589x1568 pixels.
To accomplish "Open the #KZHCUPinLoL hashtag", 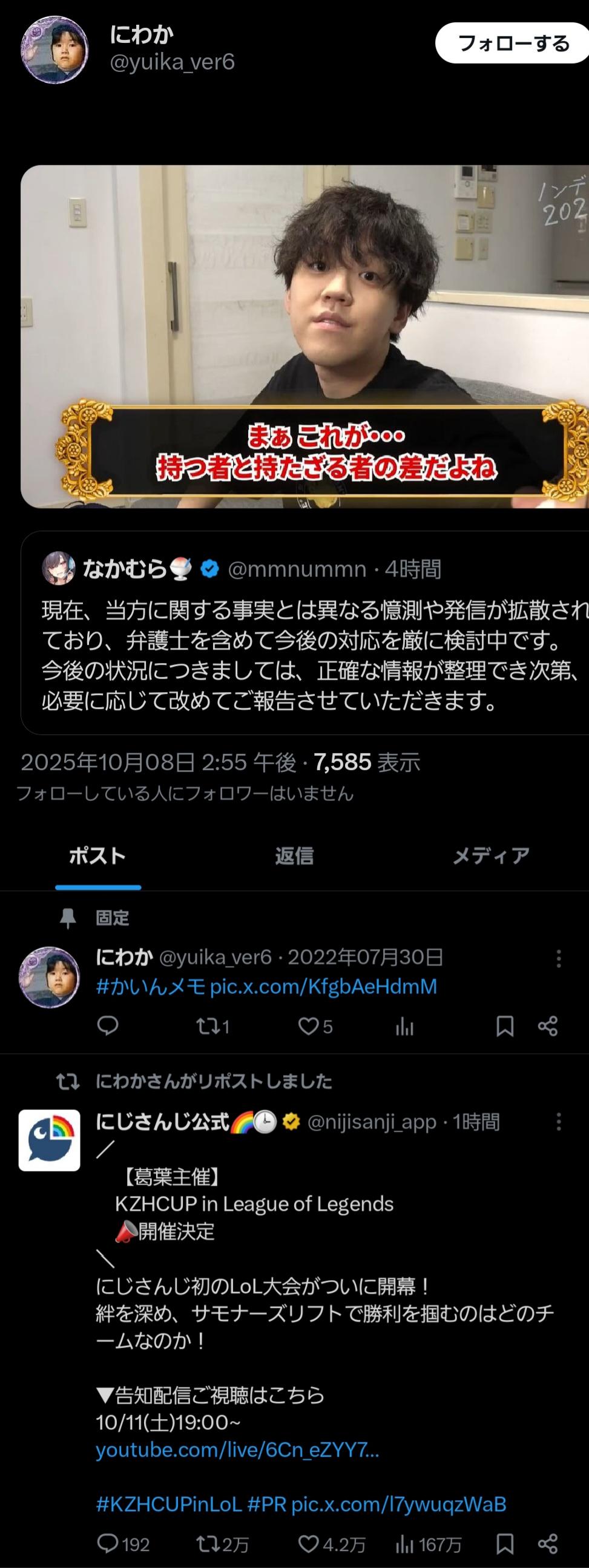I will click(x=169, y=1504).
